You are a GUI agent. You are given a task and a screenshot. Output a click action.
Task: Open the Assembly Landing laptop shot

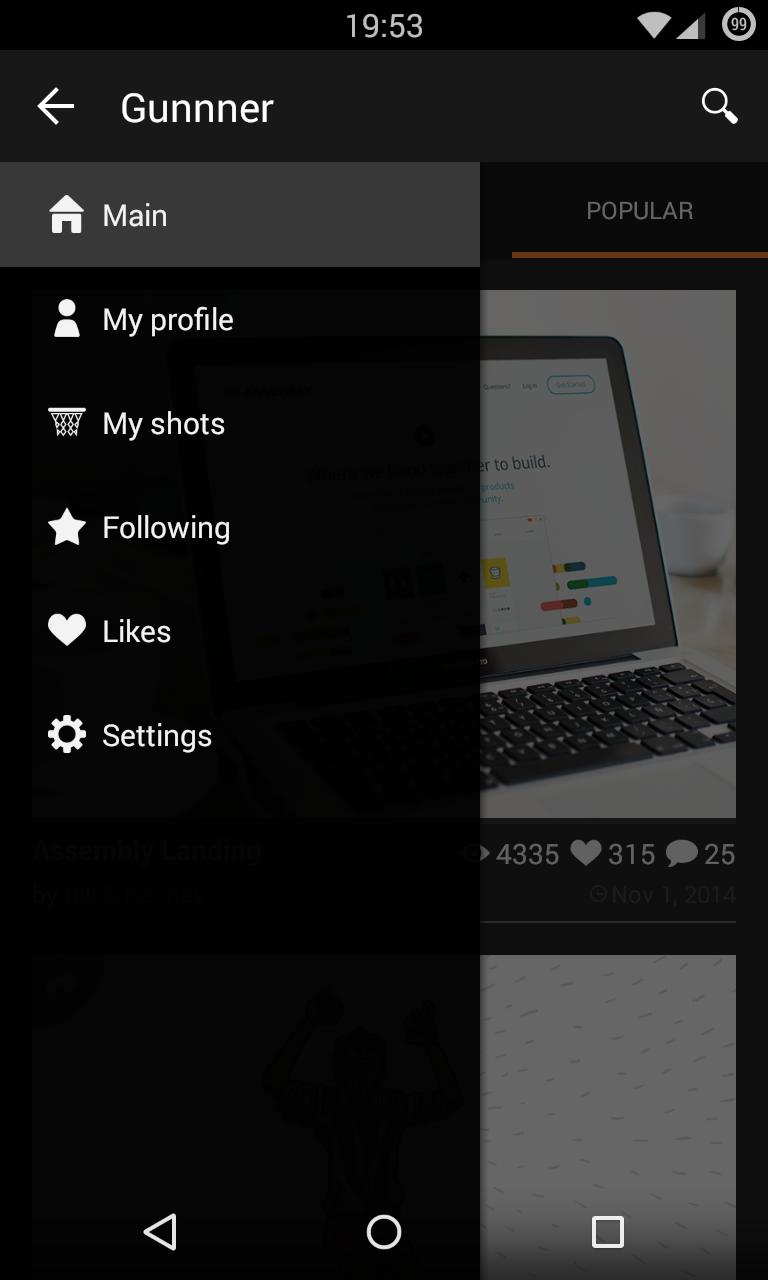coord(608,553)
